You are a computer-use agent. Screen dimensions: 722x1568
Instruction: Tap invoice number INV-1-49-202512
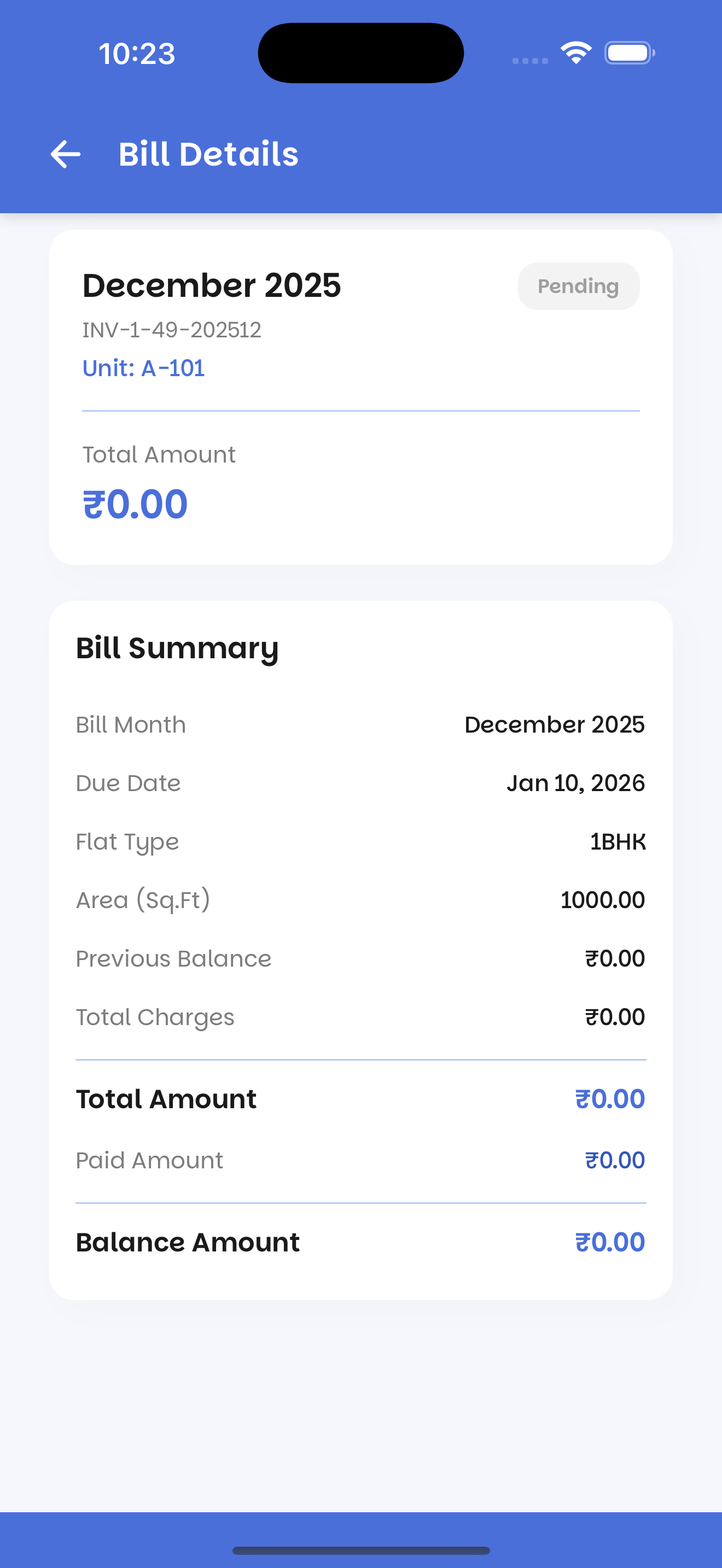172,330
